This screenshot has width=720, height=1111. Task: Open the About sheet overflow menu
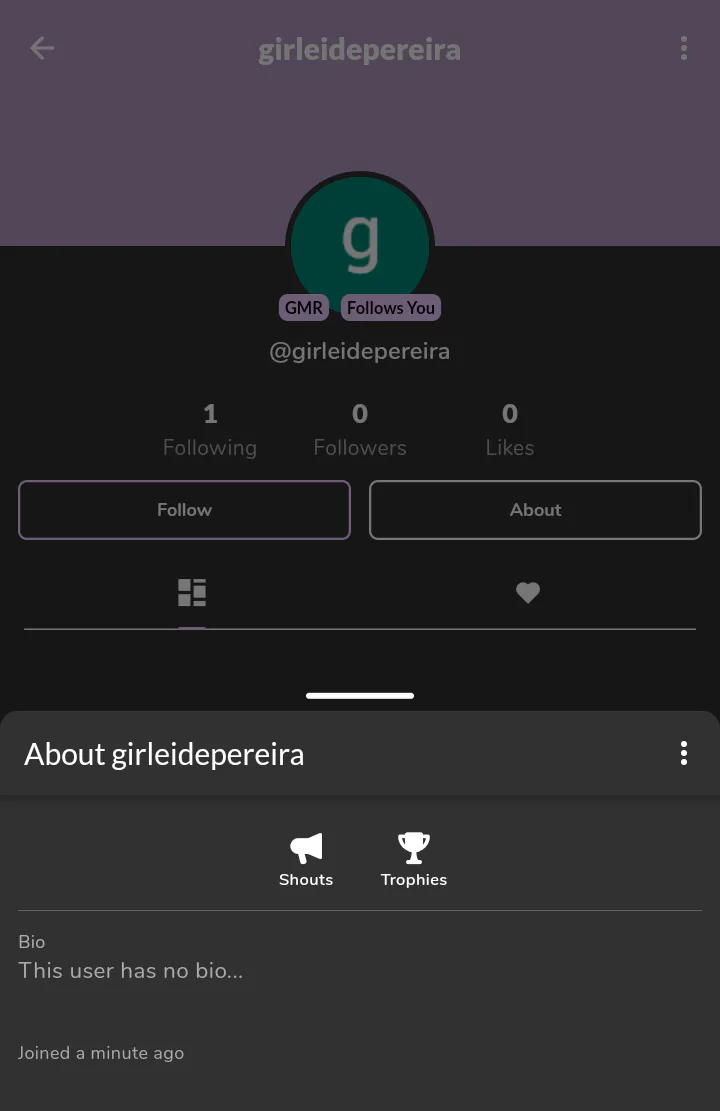pyautogui.click(x=684, y=753)
